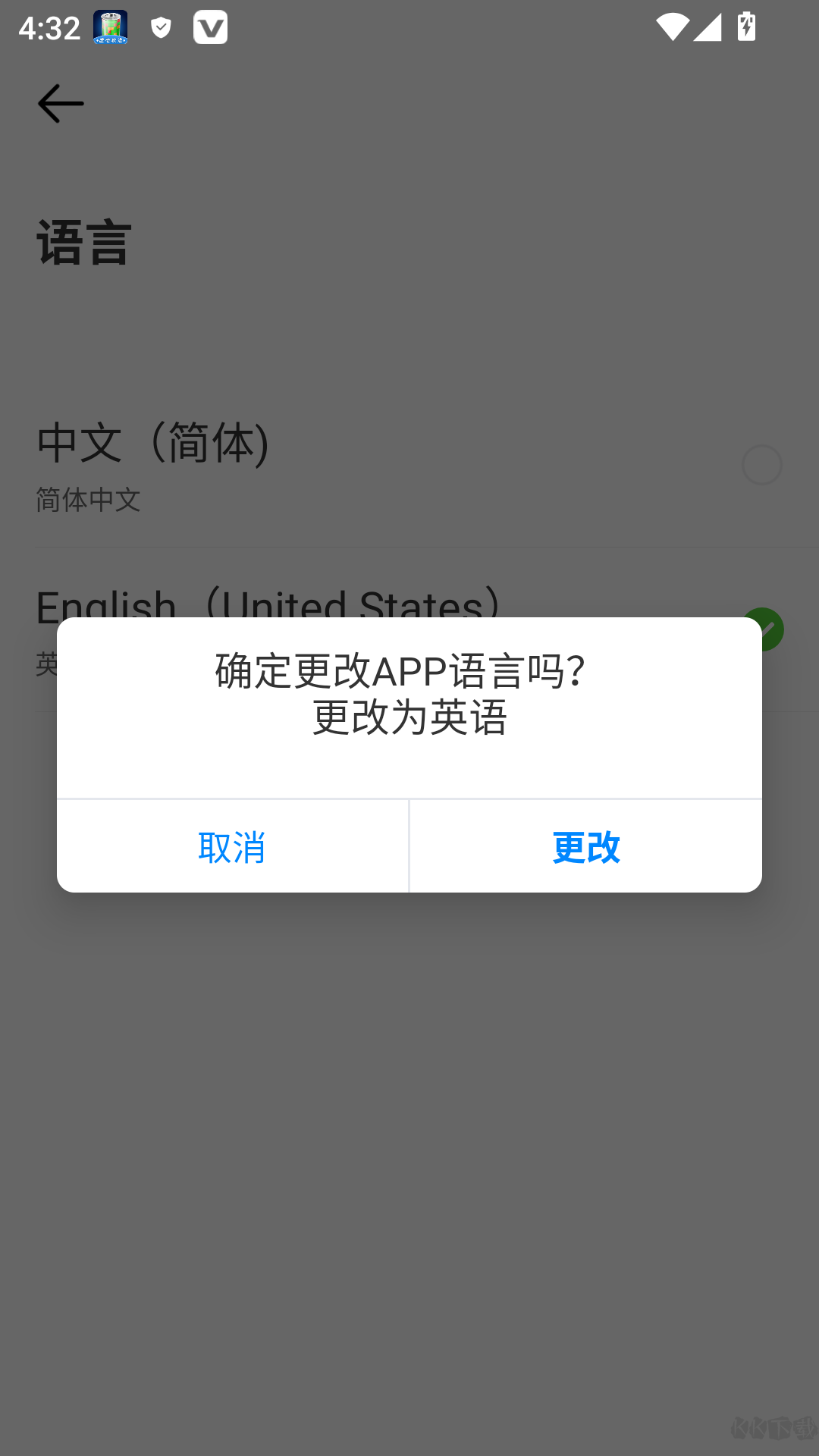The height and width of the screenshot is (1456, 819).
Task: Open the V app notification icon
Action: tap(211, 27)
